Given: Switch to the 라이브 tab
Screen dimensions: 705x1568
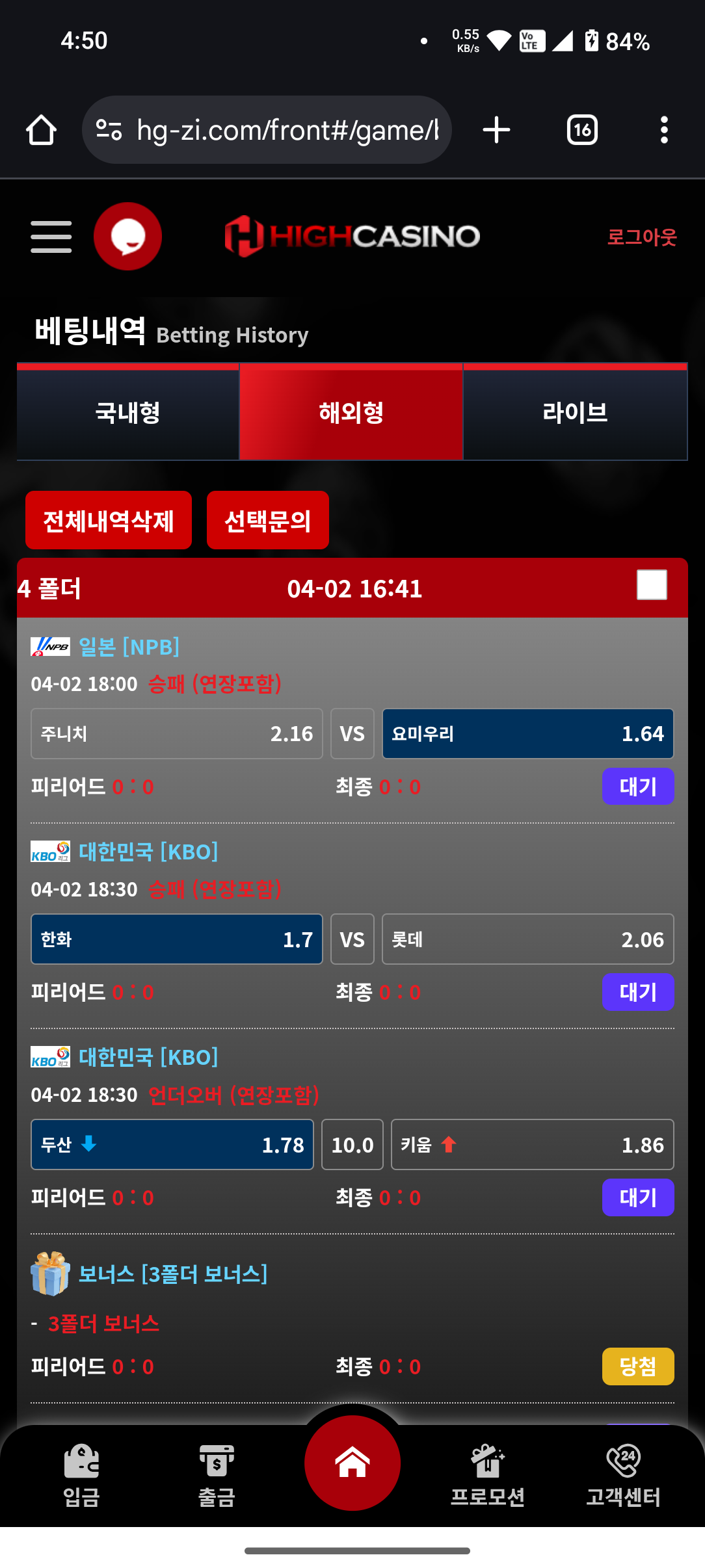Looking at the screenshot, I should [575, 413].
